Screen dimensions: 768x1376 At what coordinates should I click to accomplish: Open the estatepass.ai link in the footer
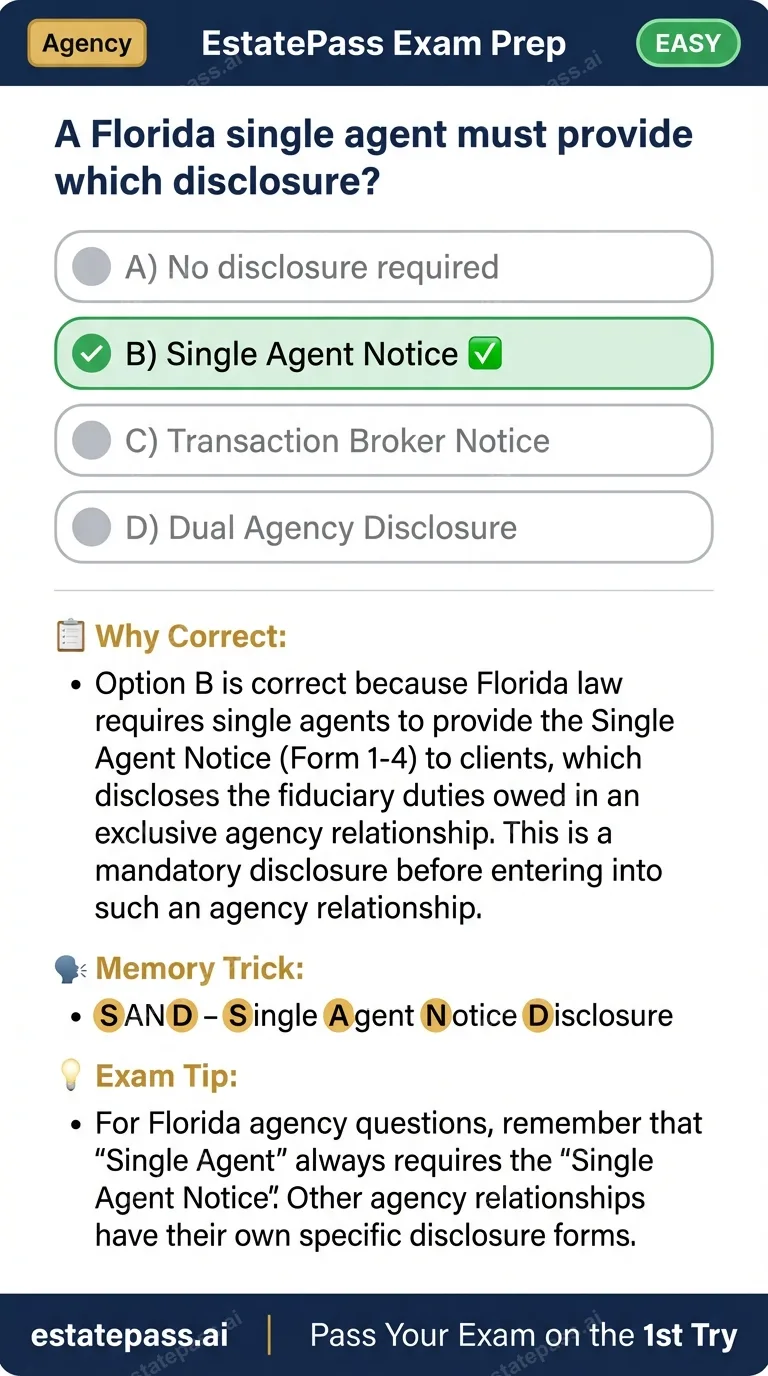pyautogui.click(x=128, y=1334)
